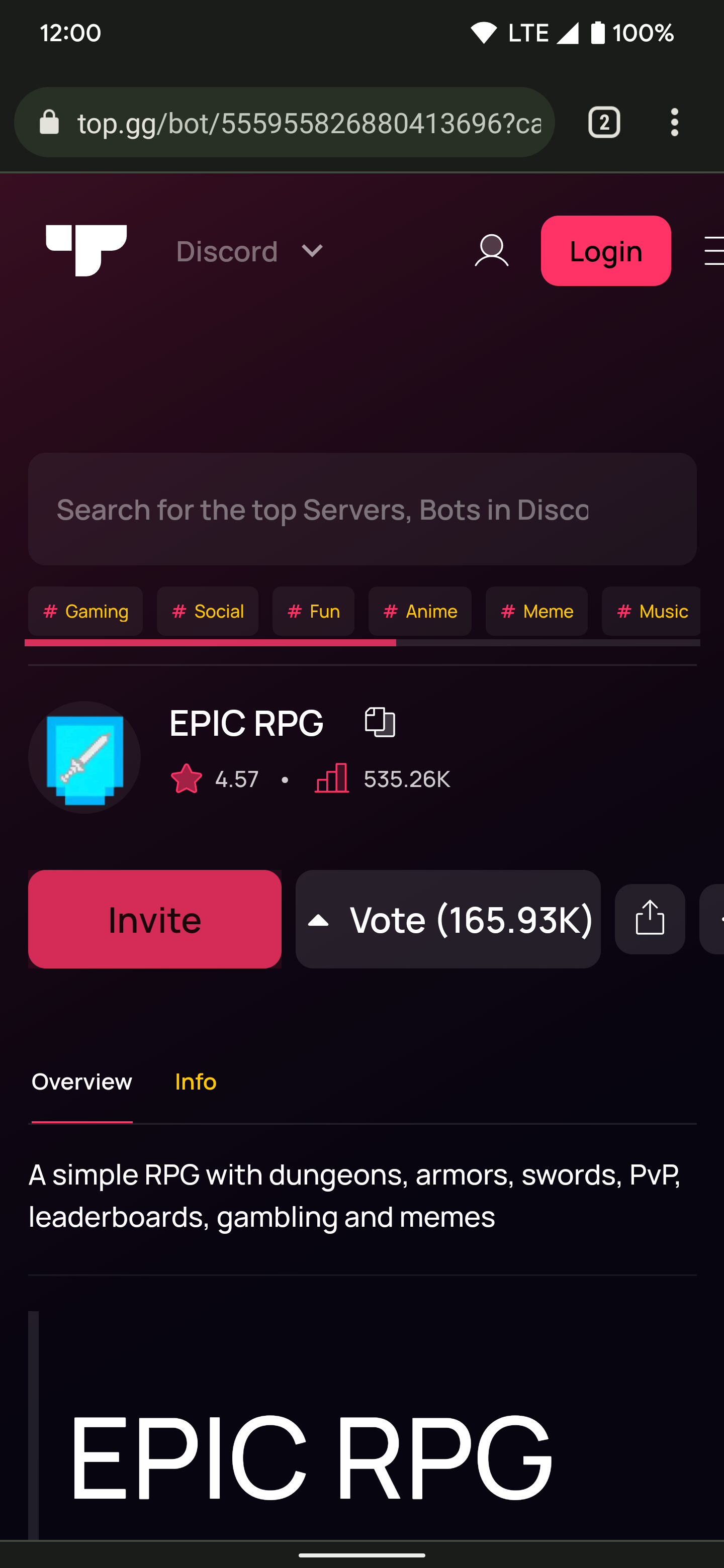Viewport: 724px width, 1568px height.
Task: Go to the top.gg home logo
Action: click(86, 250)
